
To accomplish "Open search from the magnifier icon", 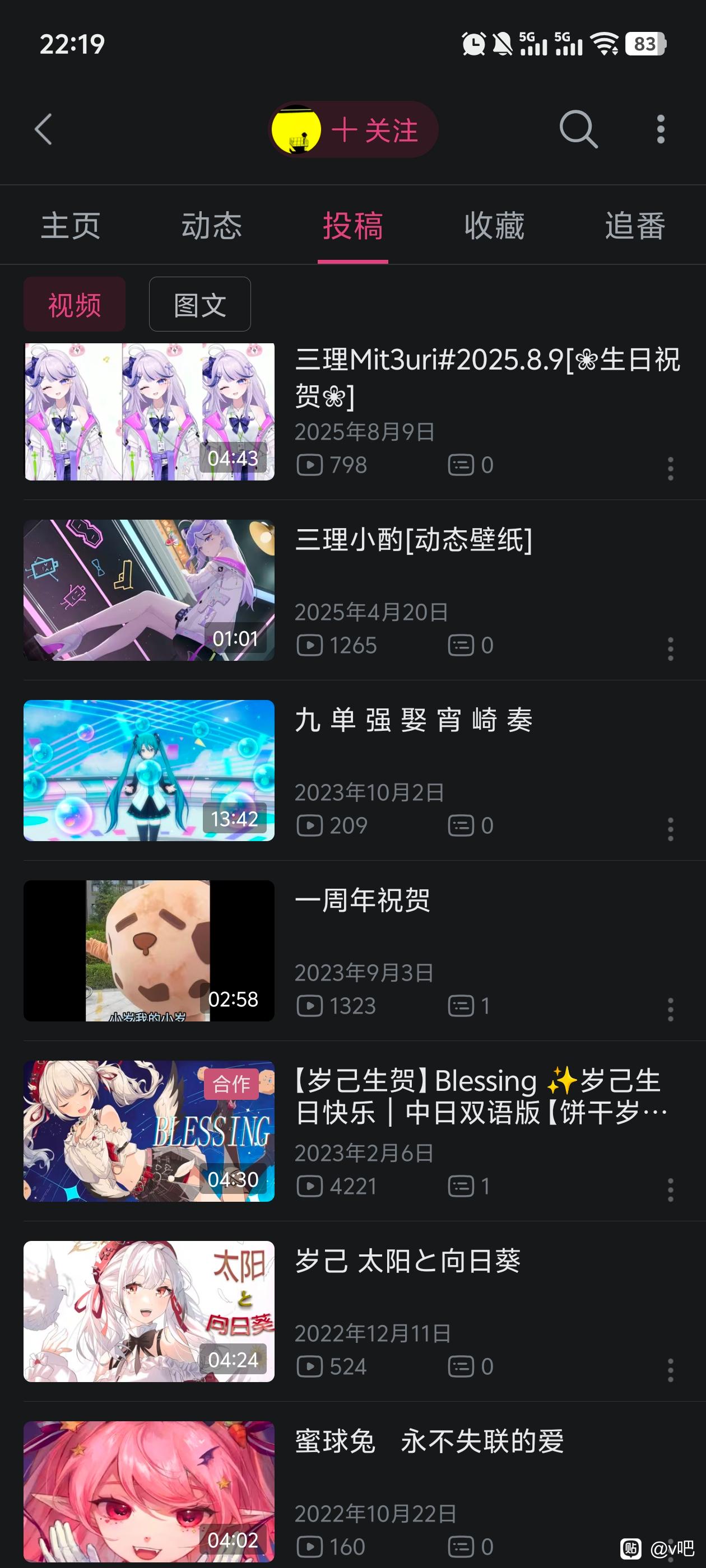I will click(578, 130).
